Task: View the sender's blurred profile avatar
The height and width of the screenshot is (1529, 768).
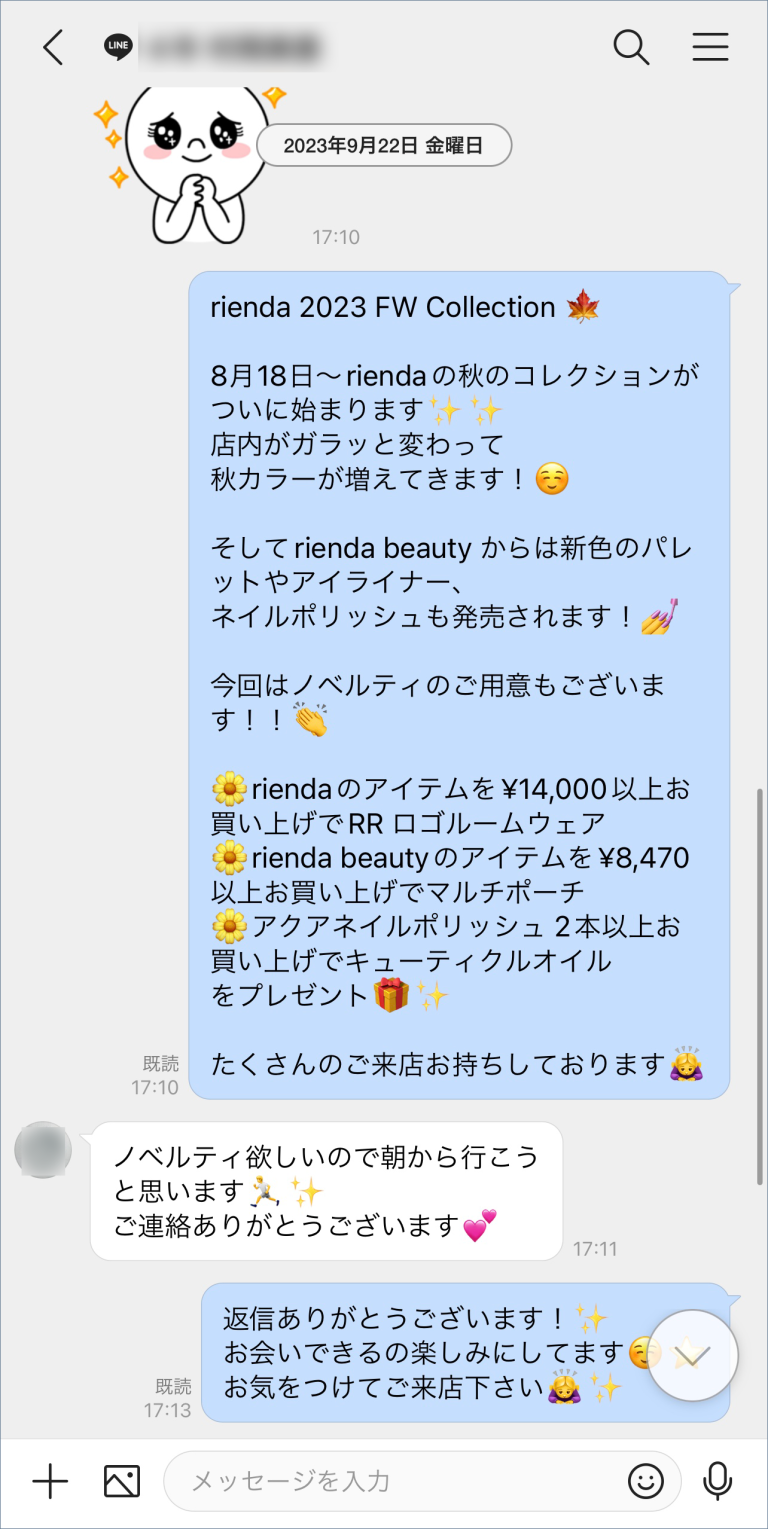Action: [43, 1150]
